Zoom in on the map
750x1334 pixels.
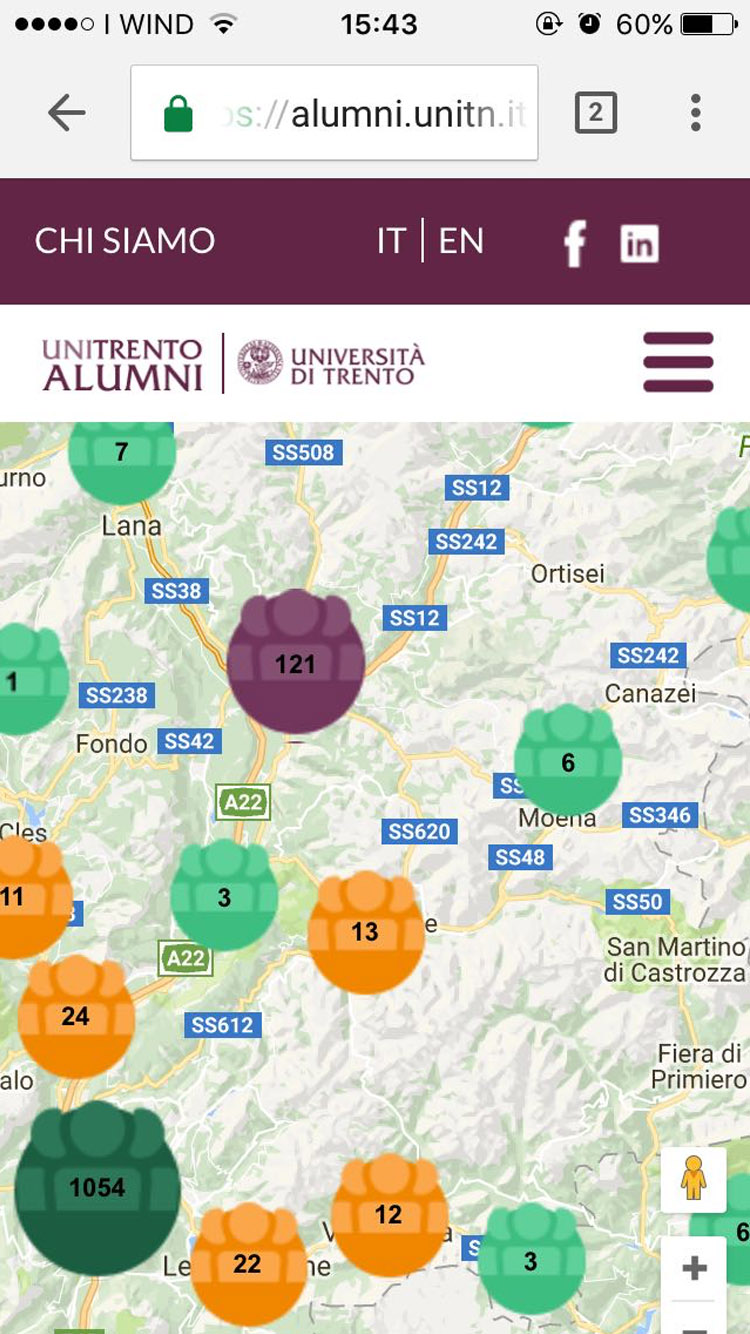click(x=694, y=1269)
